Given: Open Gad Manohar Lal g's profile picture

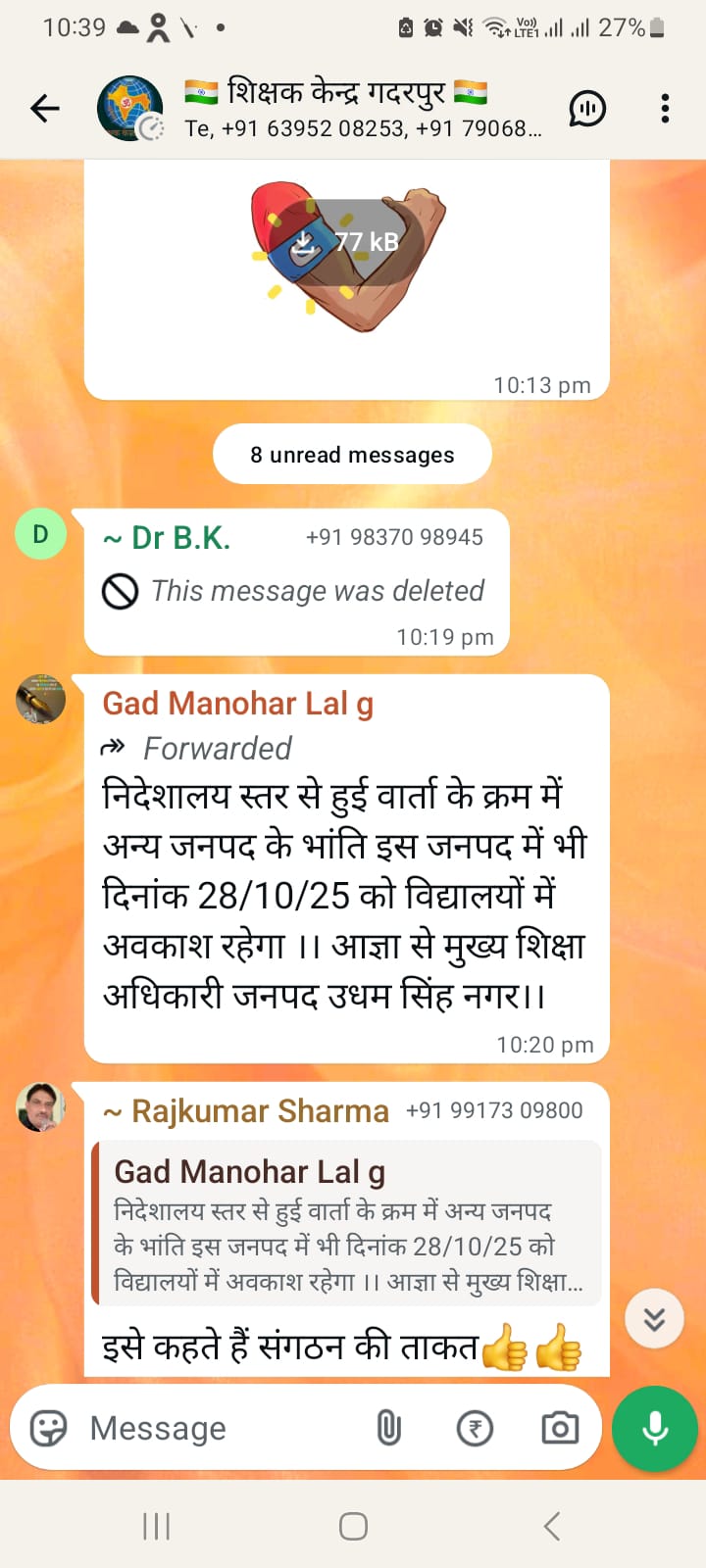Looking at the screenshot, I should [x=40, y=700].
